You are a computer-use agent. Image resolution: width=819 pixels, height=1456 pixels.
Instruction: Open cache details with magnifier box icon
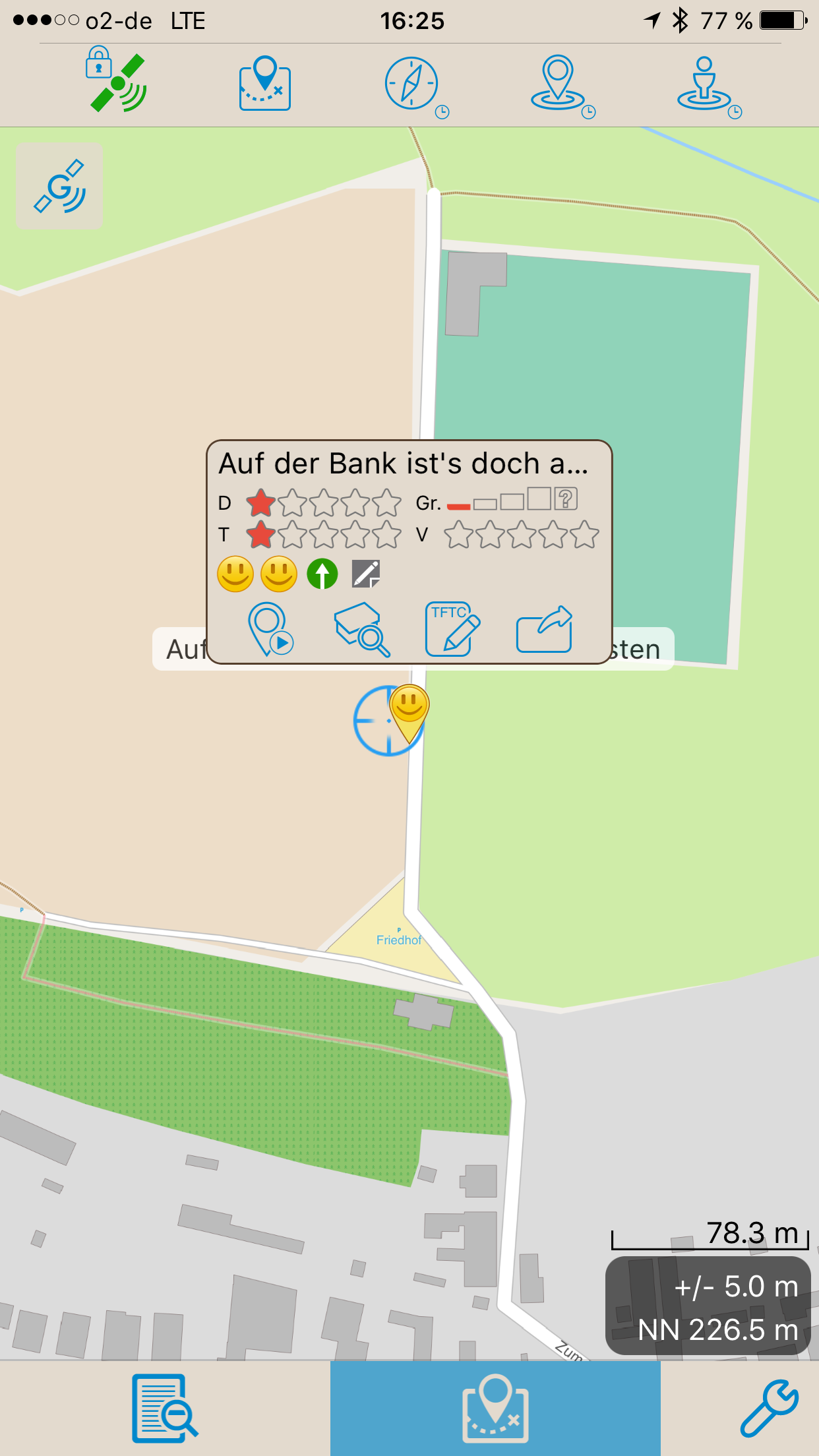point(362,629)
